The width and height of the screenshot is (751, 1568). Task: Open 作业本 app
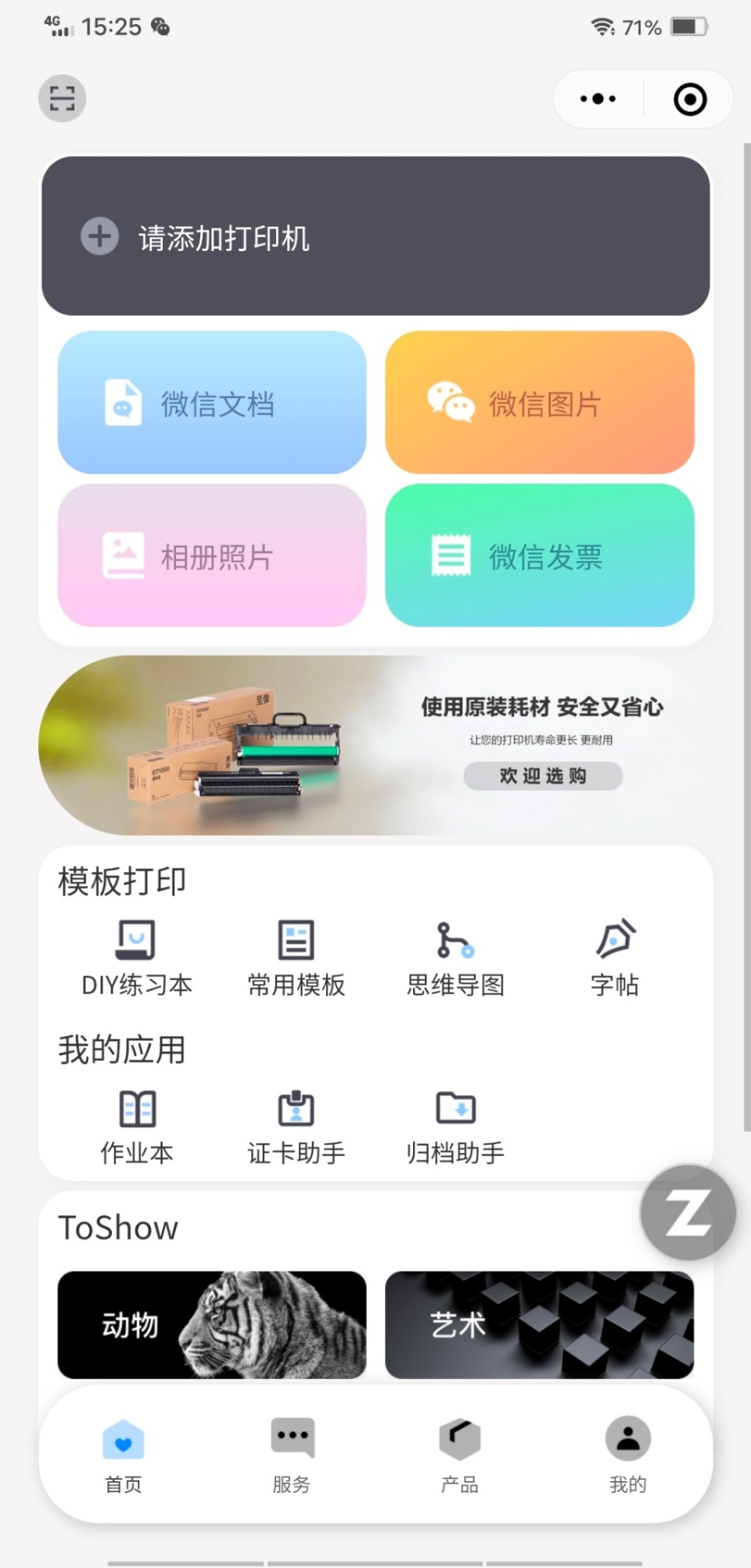point(137,1128)
